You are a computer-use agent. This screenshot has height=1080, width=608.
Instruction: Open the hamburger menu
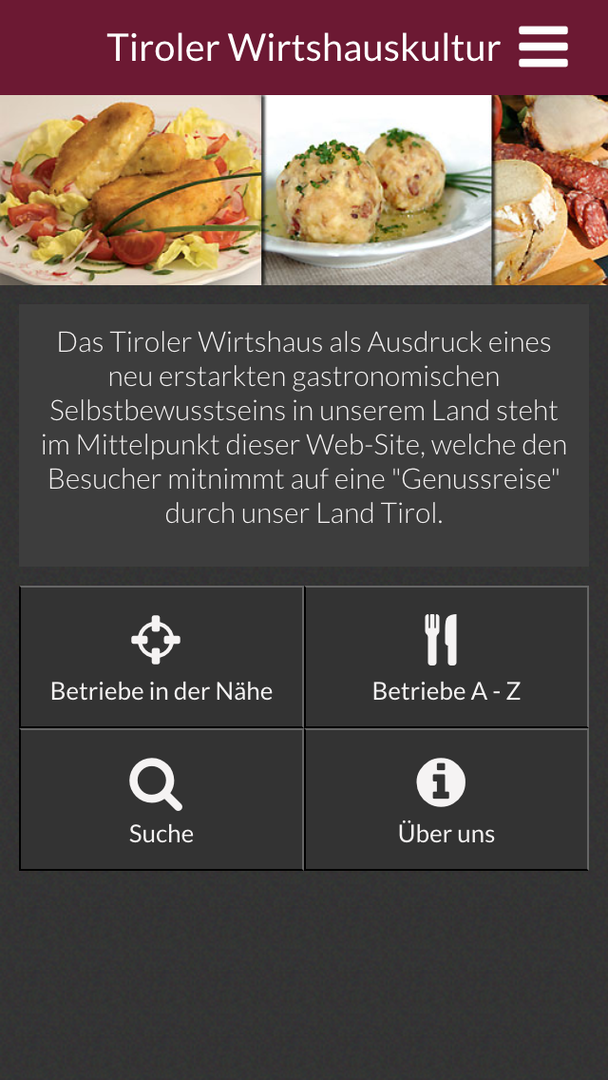click(x=543, y=47)
